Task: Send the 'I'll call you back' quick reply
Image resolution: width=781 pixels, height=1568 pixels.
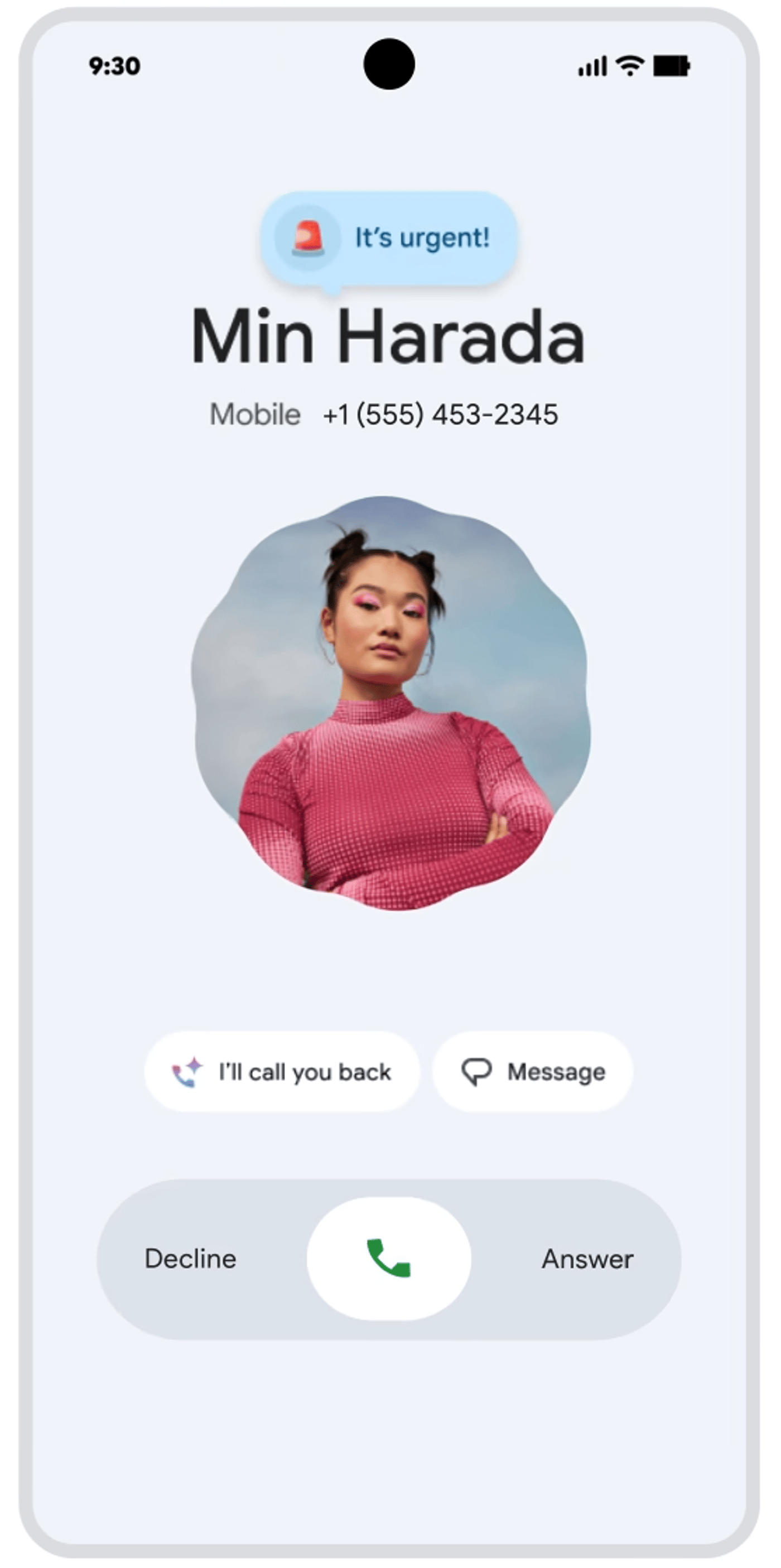Action: [x=282, y=1071]
